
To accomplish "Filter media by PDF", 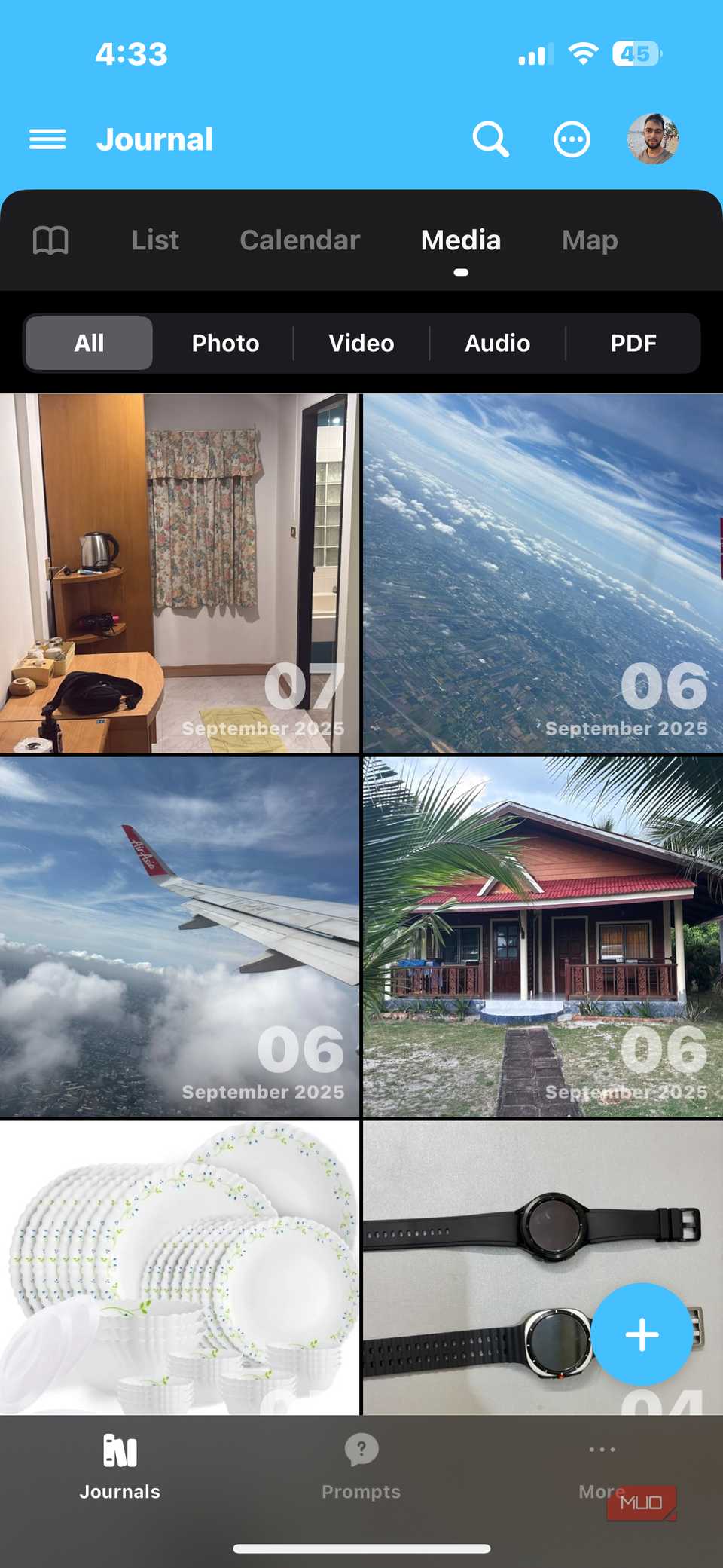I will pos(633,344).
